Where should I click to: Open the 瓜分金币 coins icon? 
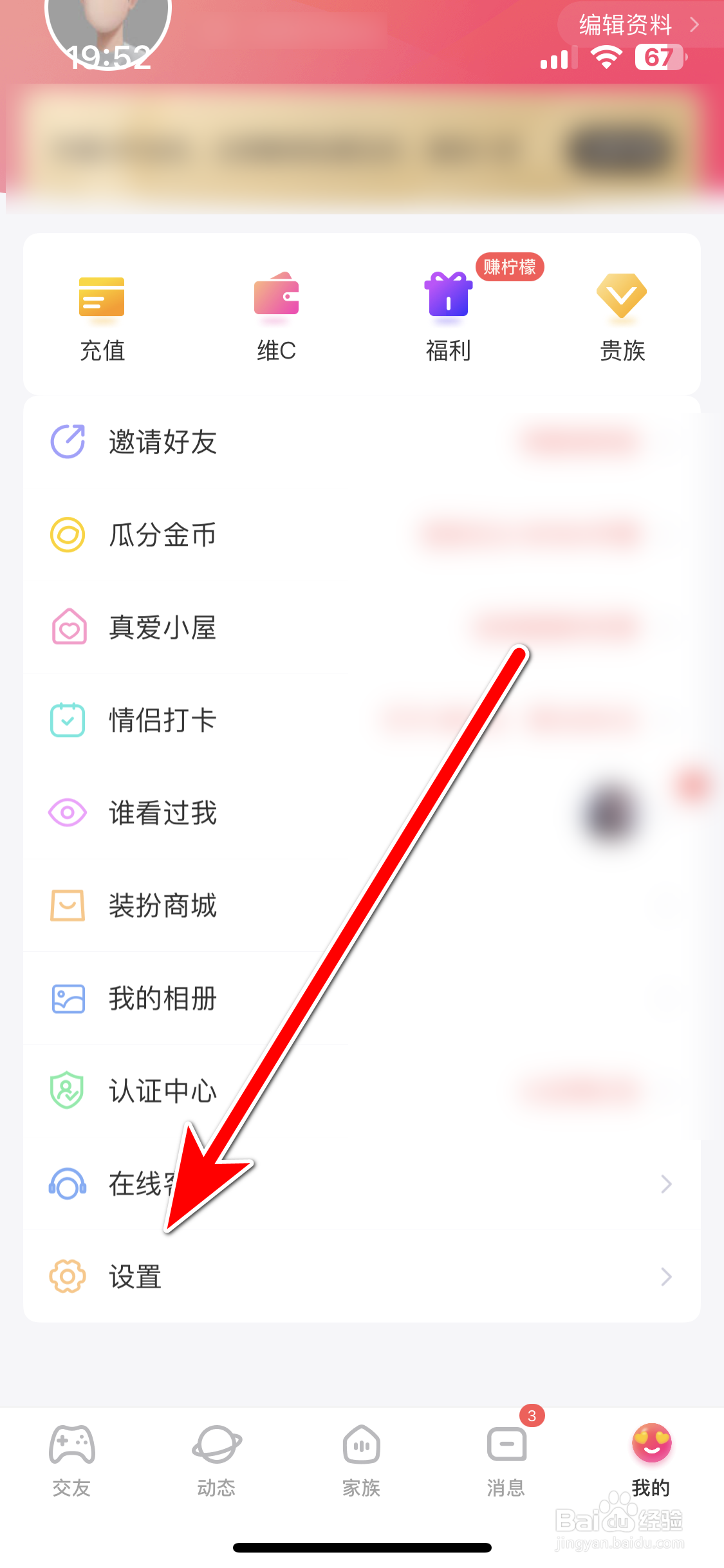point(68,535)
